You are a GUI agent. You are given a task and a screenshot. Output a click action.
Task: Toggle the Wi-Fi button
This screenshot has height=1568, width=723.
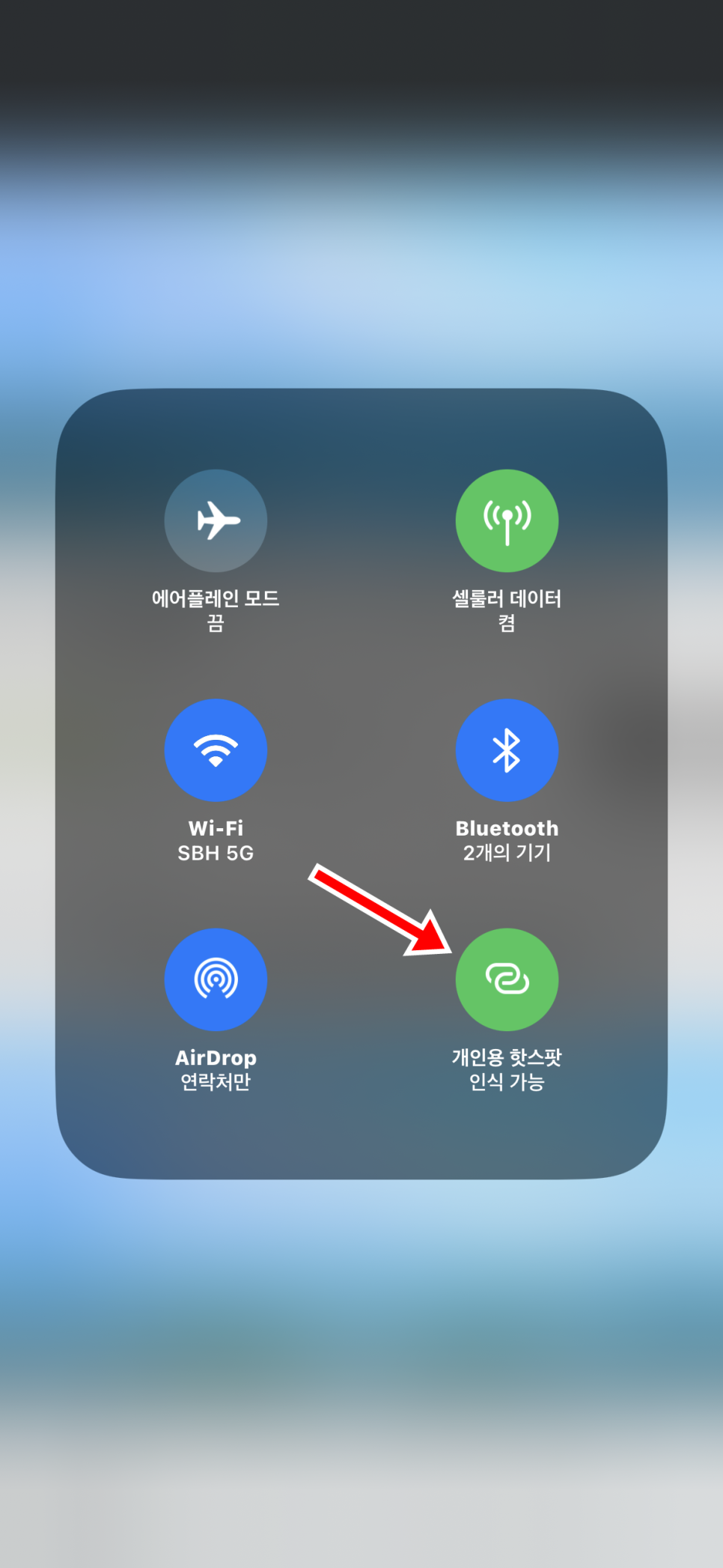point(216,750)
